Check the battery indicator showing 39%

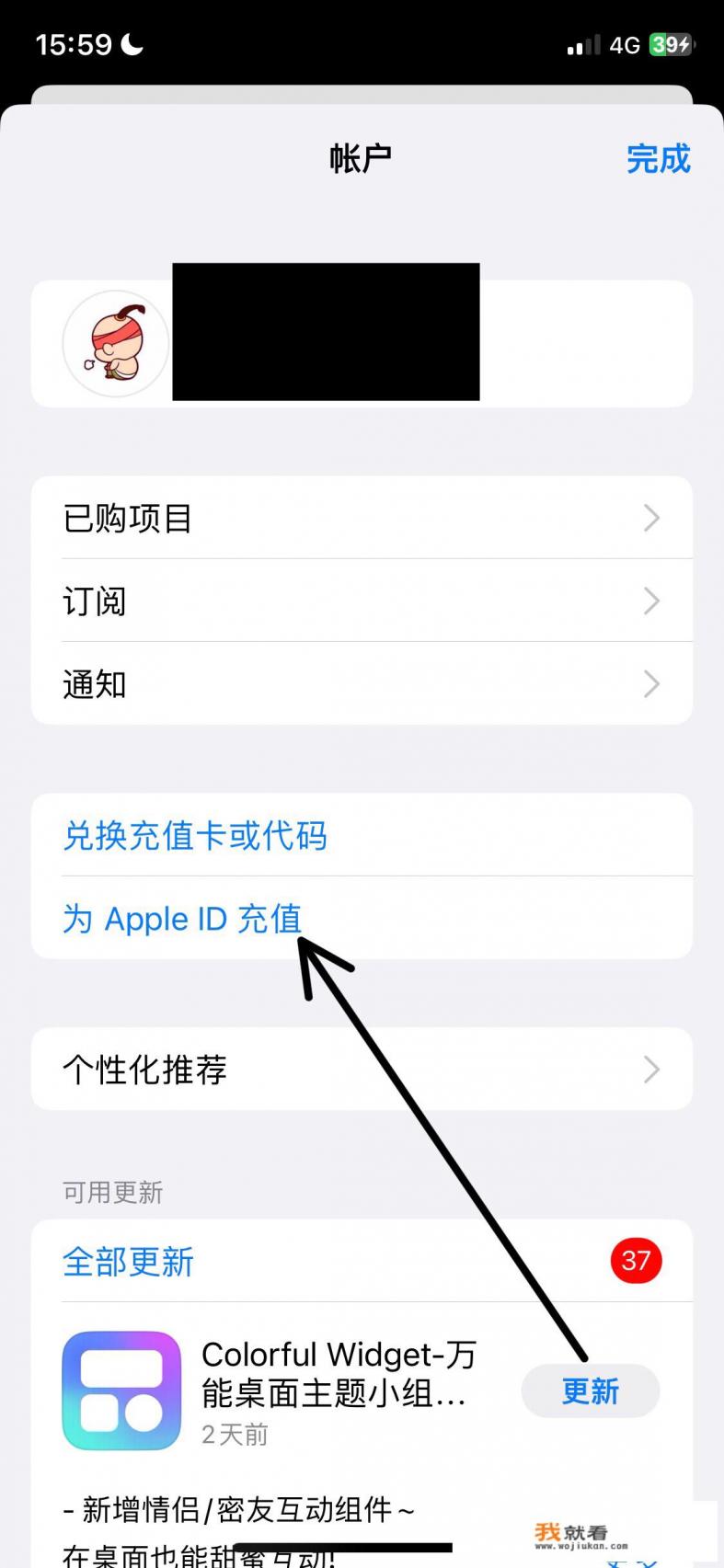[667, 42]
